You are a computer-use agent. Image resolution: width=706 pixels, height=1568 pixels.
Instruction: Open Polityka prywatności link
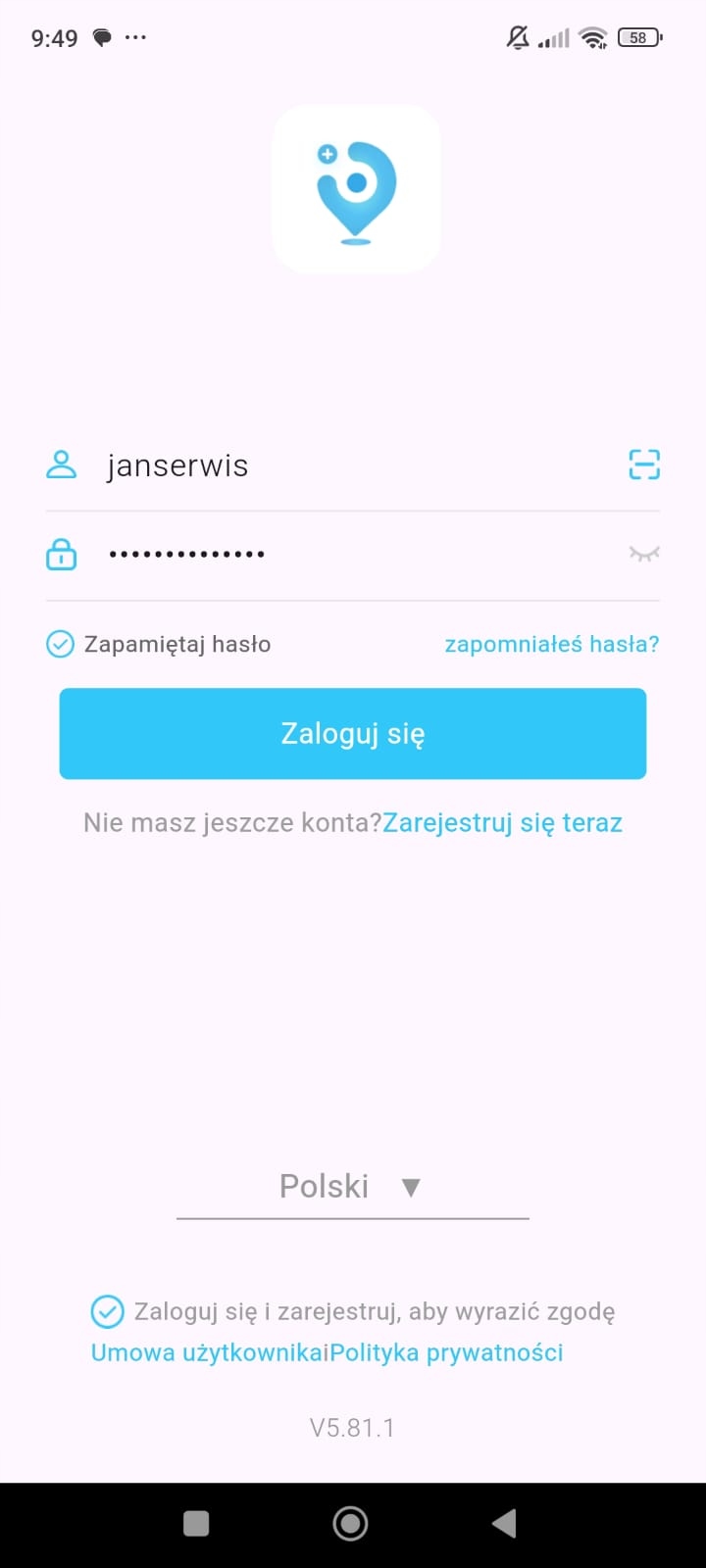click(446, 1352)
